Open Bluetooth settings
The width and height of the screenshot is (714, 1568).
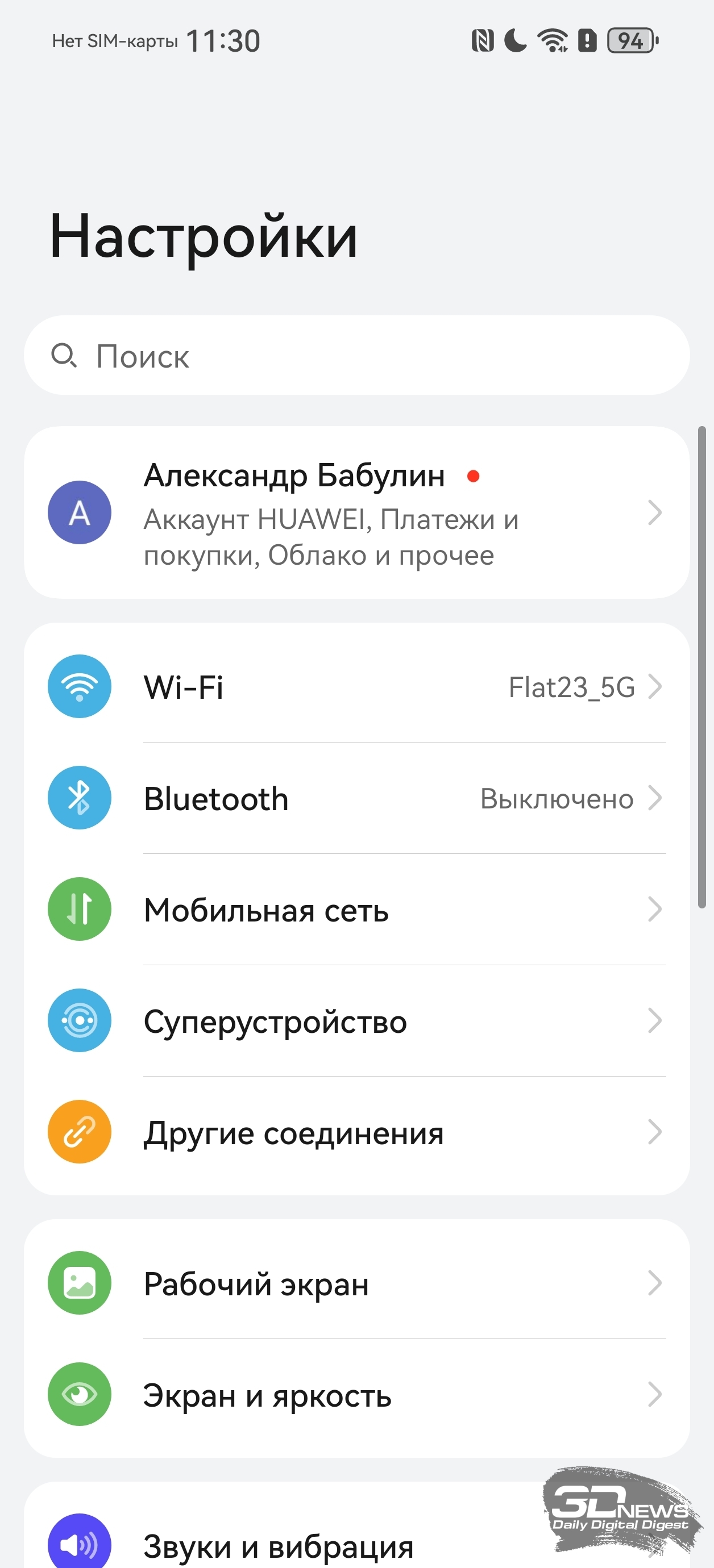357,798
